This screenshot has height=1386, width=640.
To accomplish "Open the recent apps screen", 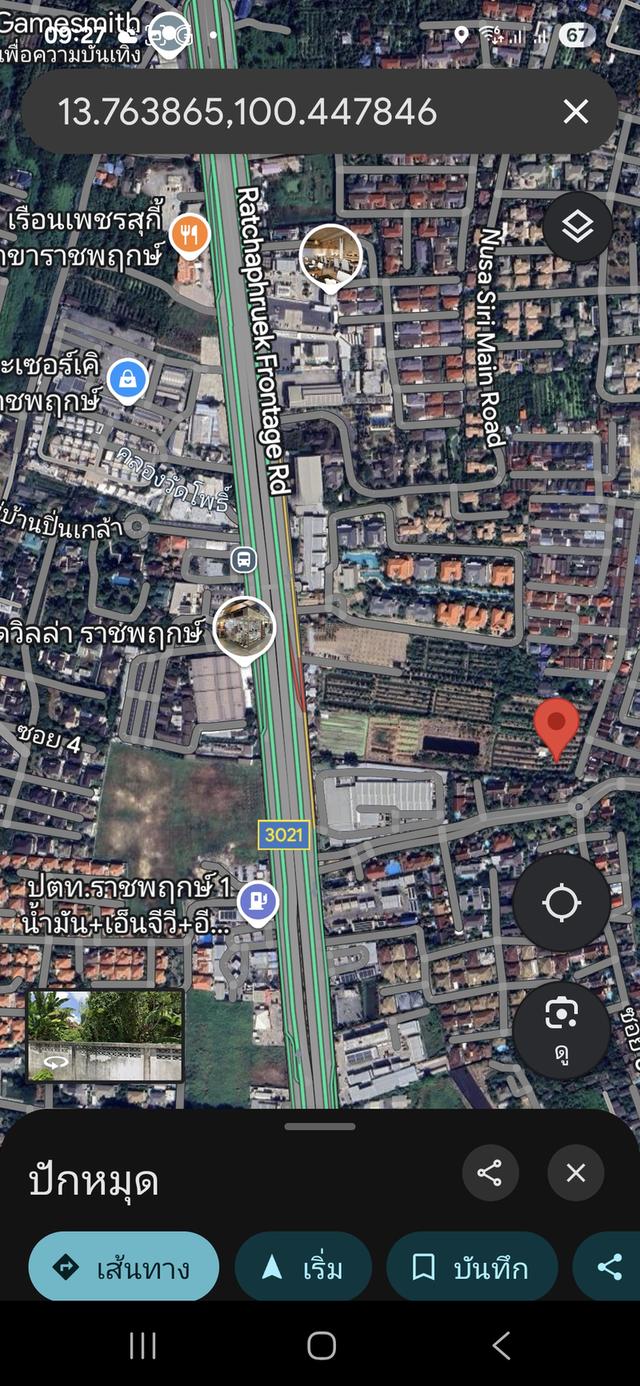I will (142, 1345).
